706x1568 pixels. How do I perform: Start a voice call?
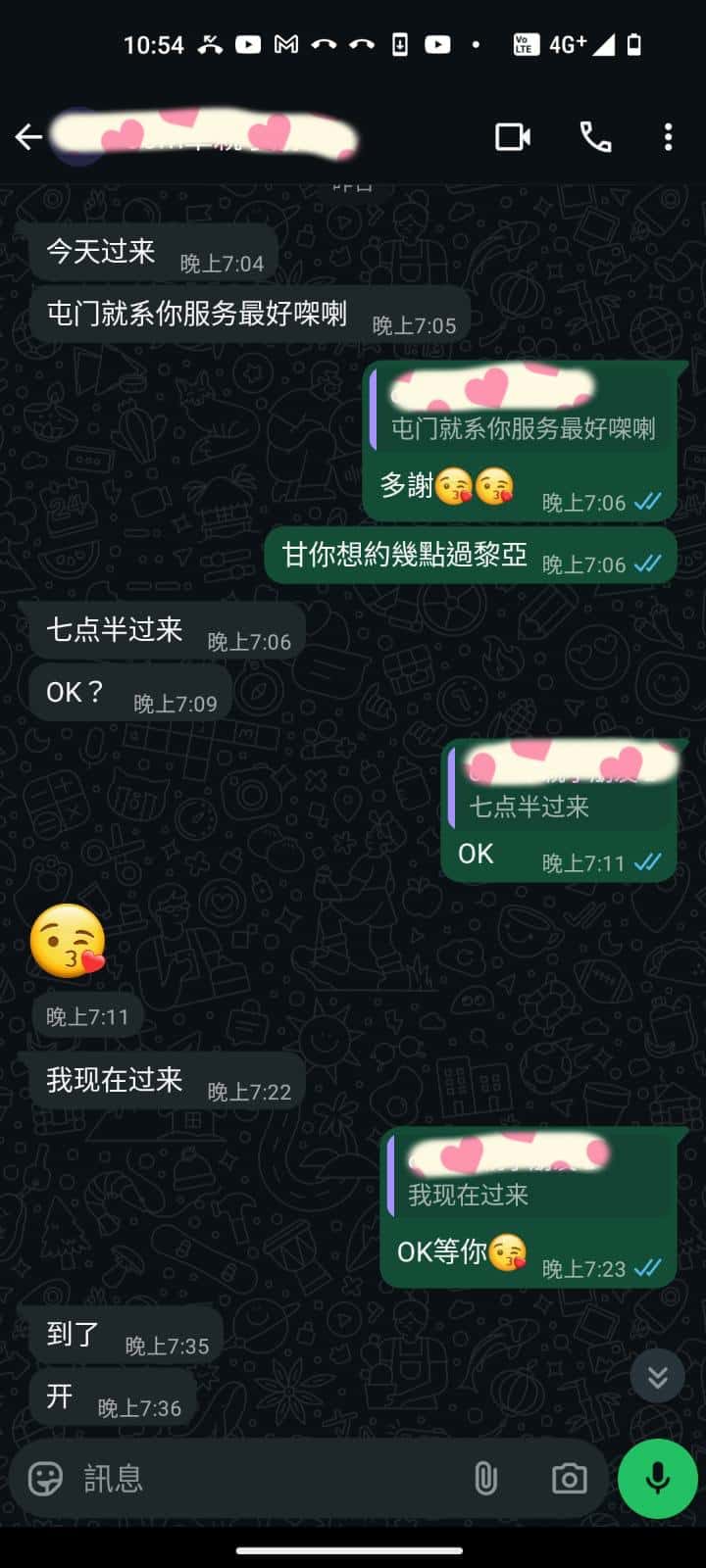point(595,136)
